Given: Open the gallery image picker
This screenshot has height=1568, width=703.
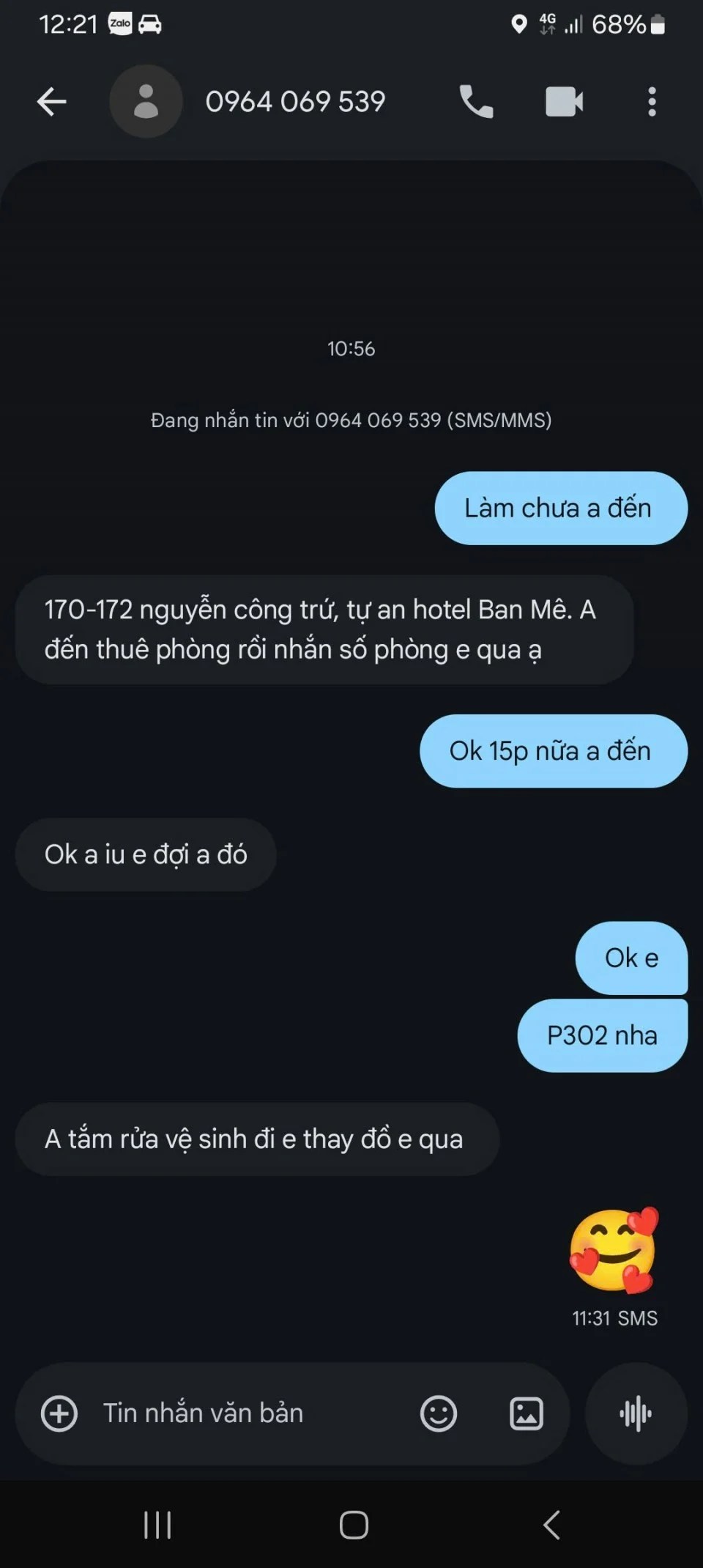Looking at the screenshot, I should pyautogui.click(x=527, y=1413).
